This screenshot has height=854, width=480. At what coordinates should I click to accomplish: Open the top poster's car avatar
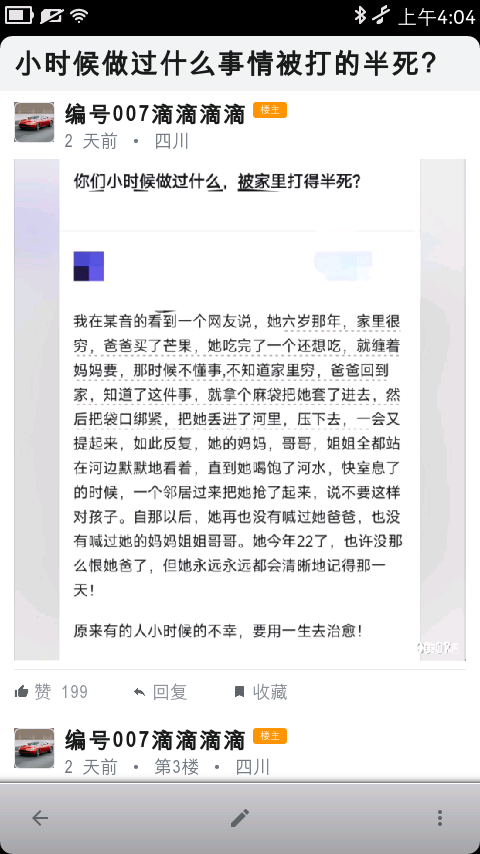pos(34,122)
